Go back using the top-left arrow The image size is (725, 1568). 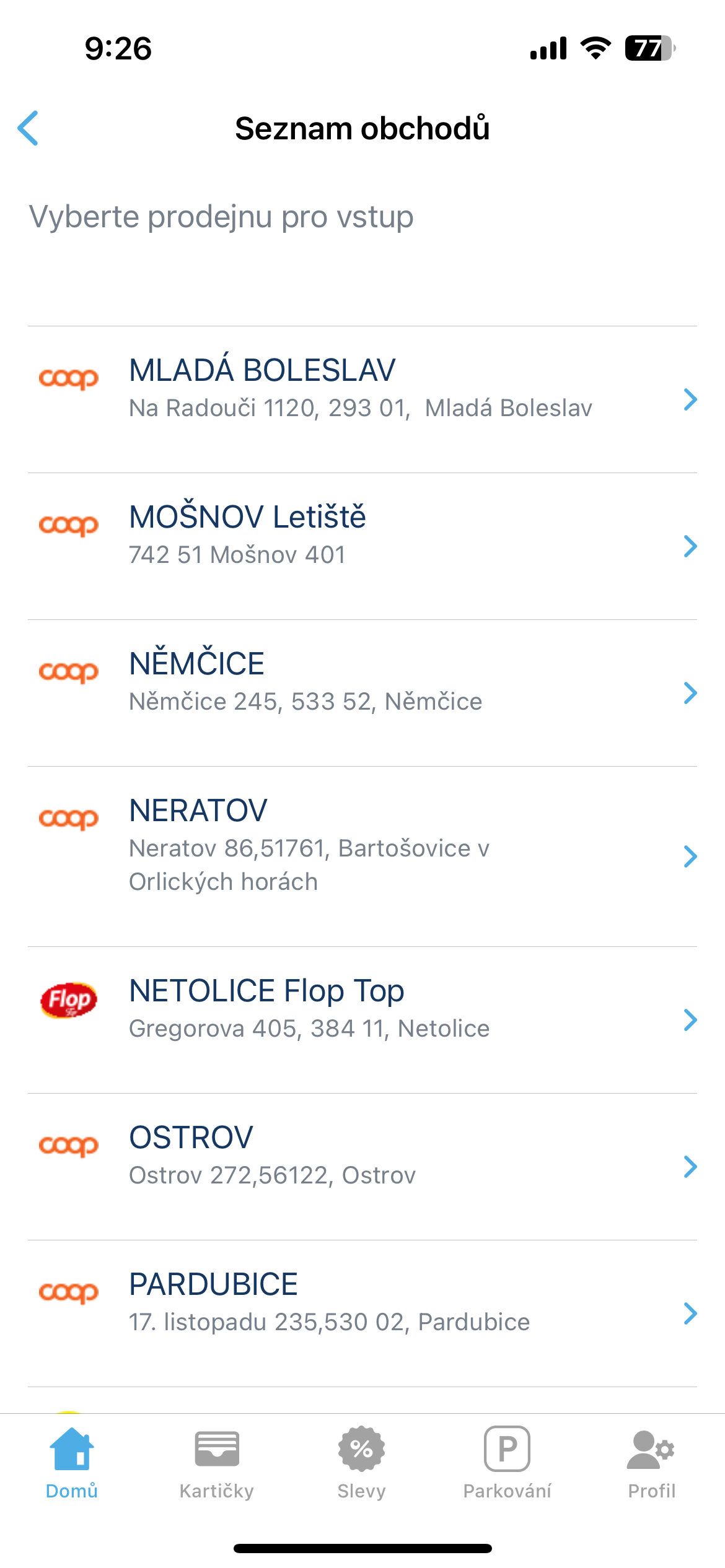coord(29,128)
